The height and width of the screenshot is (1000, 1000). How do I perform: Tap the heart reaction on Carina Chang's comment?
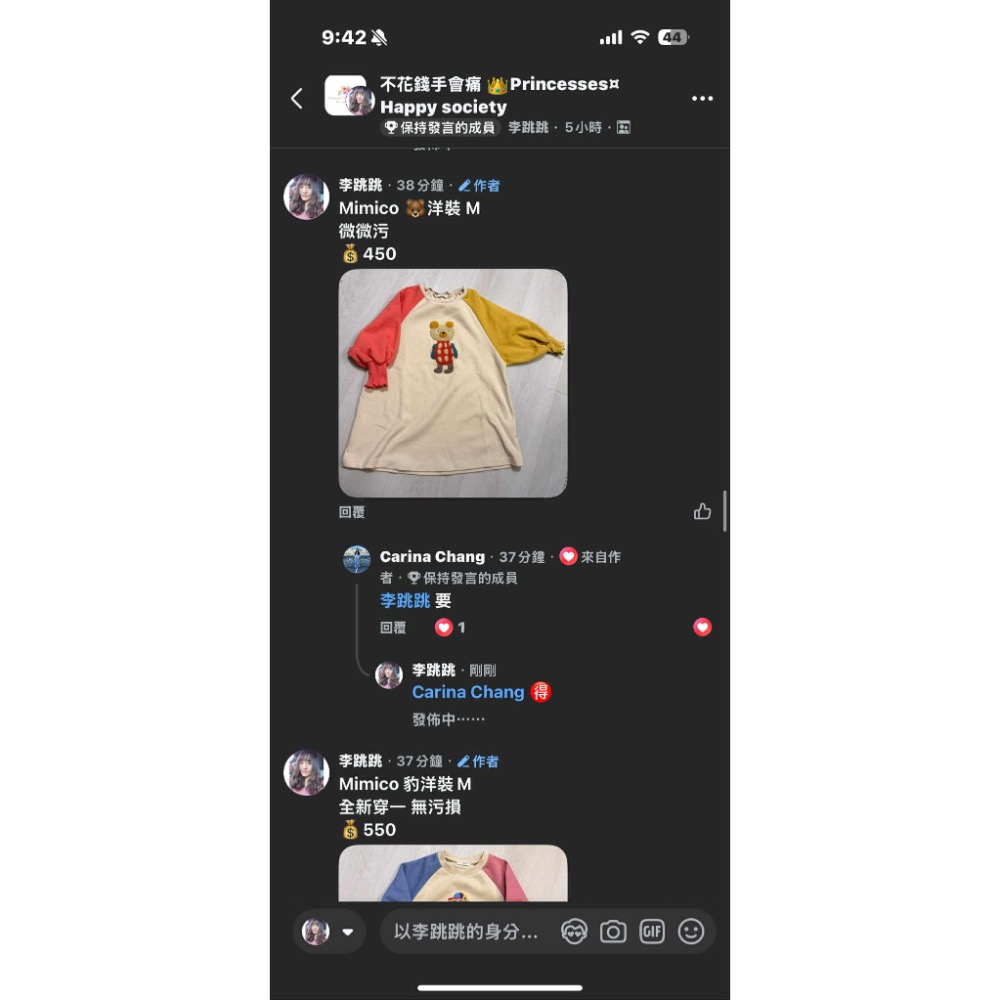pos(702,628)
